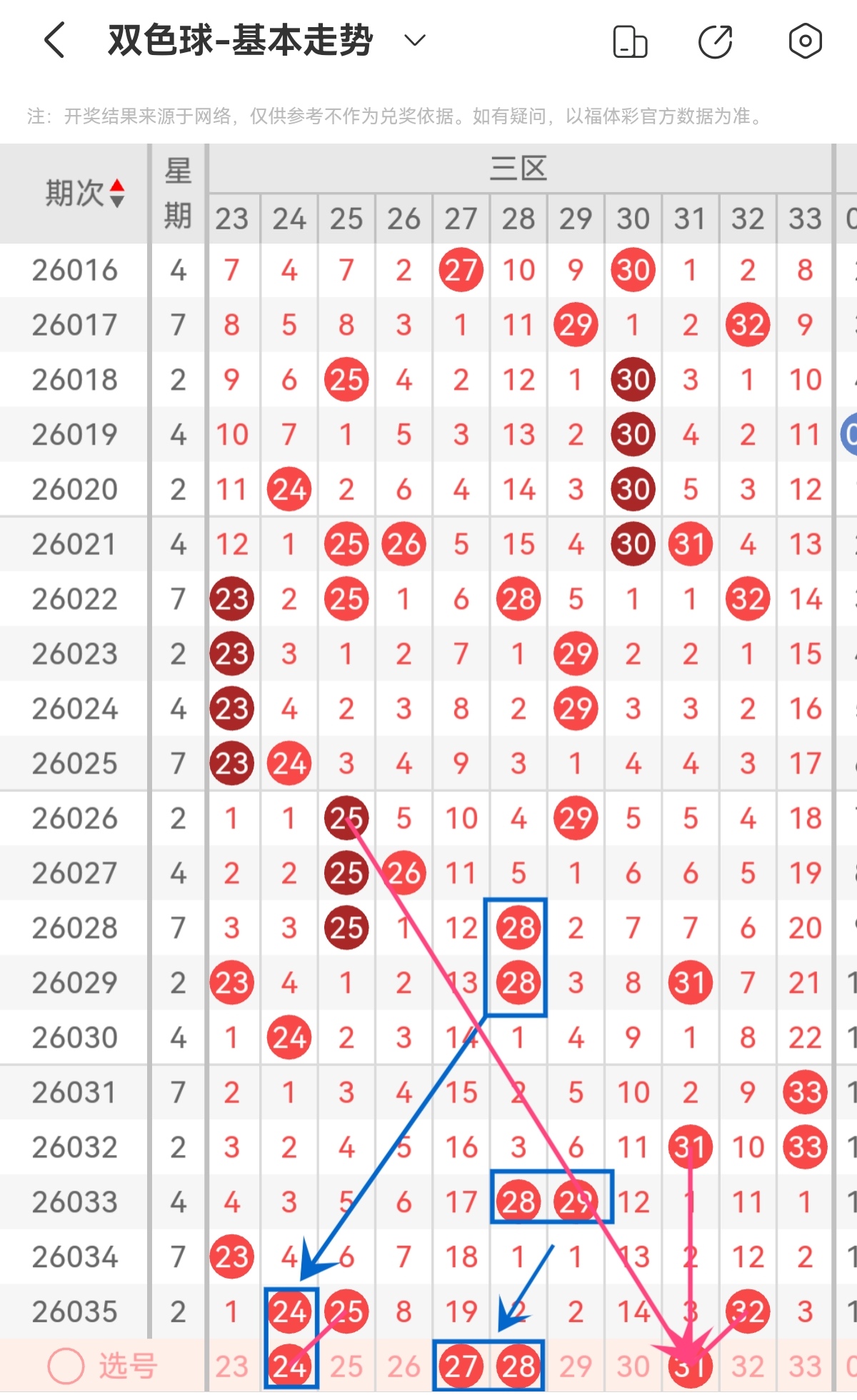Deselect number 24 in the 选号 row
Image resolution: width=857 pixels, height=1400 pixels.
coord(289,1366)
